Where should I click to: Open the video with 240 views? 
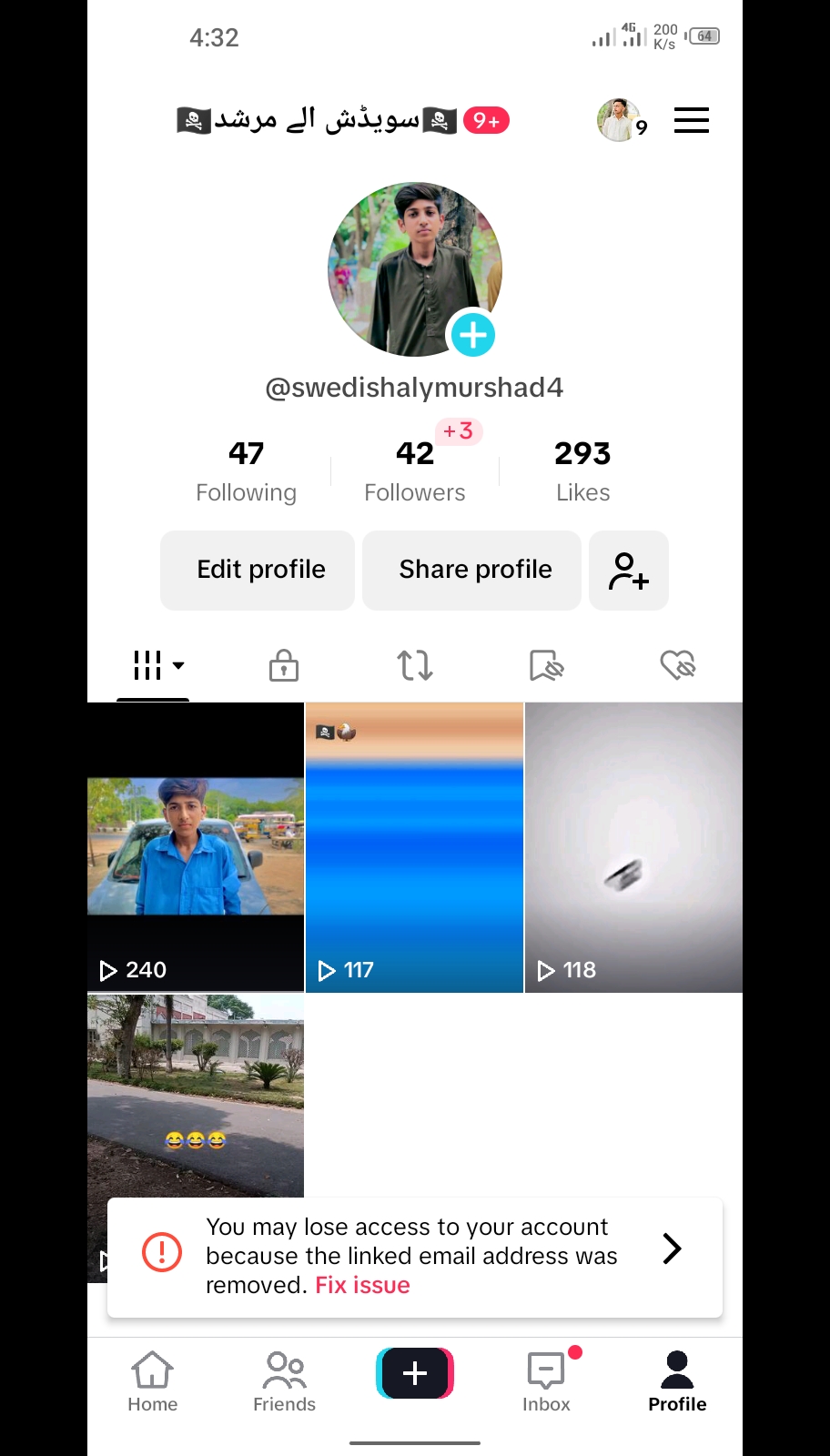coord(196,847)
